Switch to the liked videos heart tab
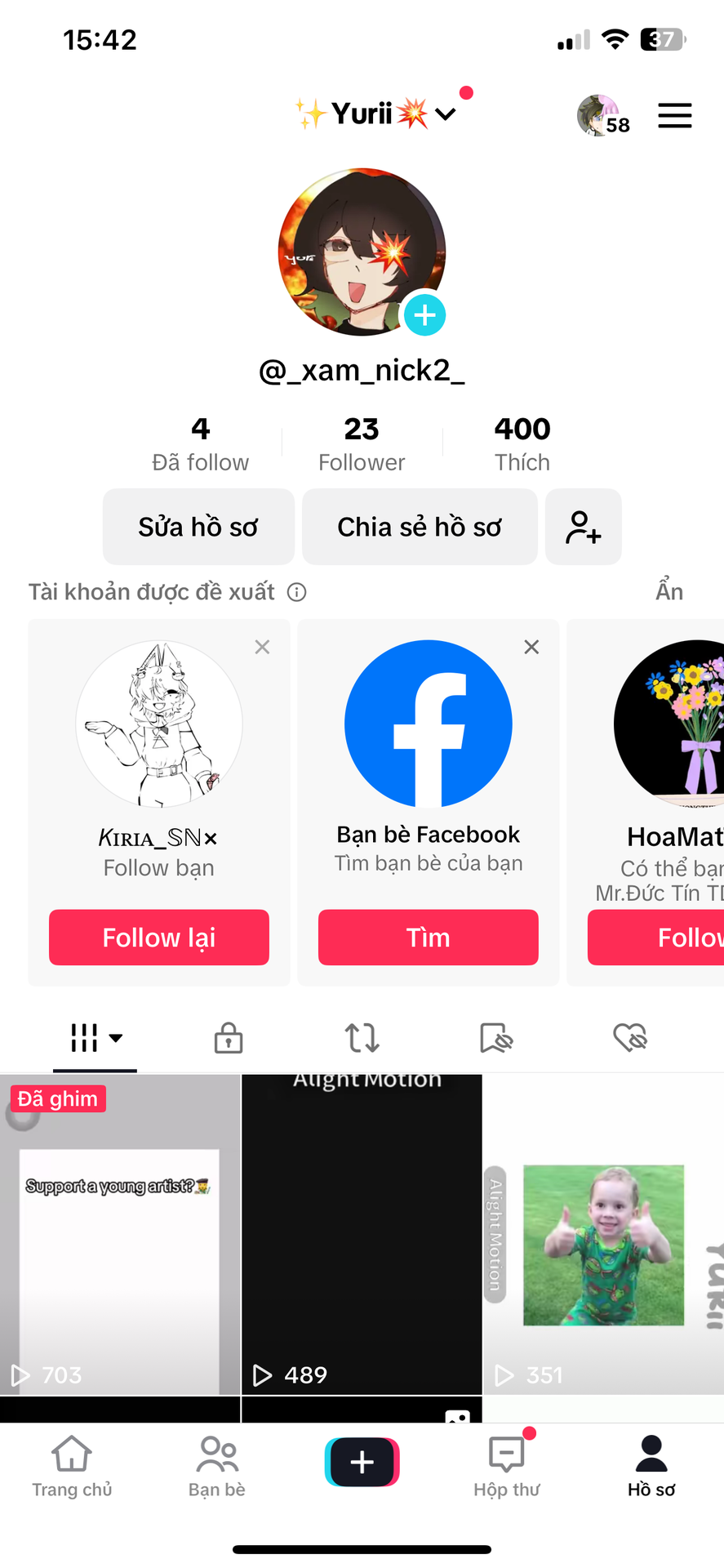The height and width of the screenshot is (1568, 724). [x=629, y=1038]
